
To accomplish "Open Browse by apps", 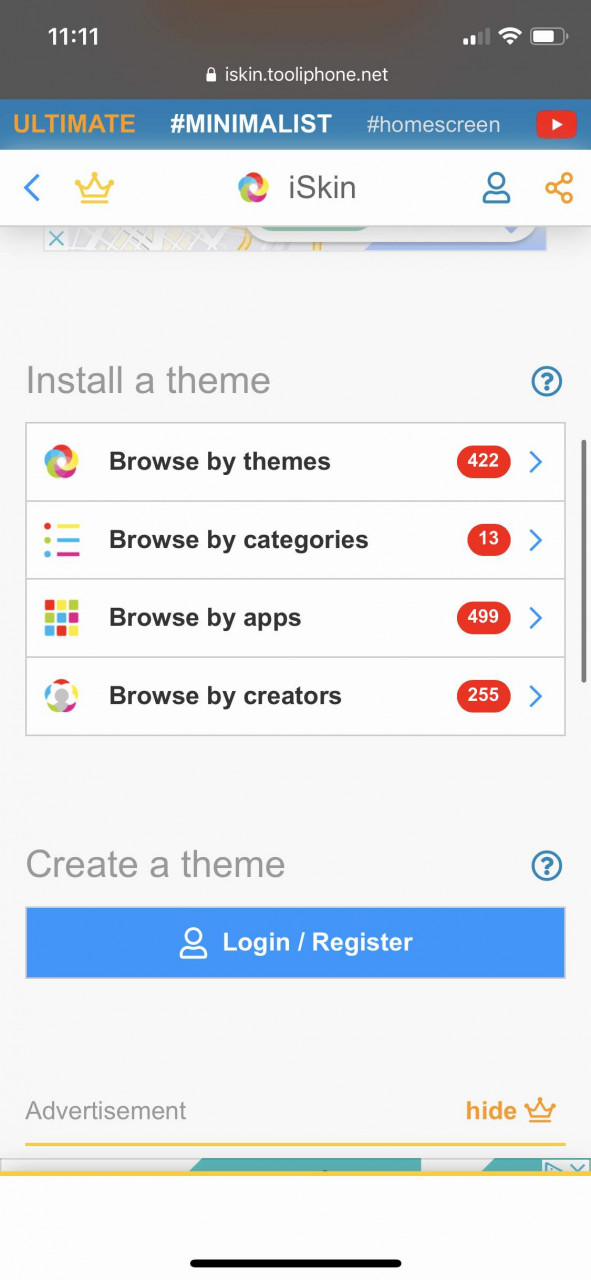I will pos(295,618).
